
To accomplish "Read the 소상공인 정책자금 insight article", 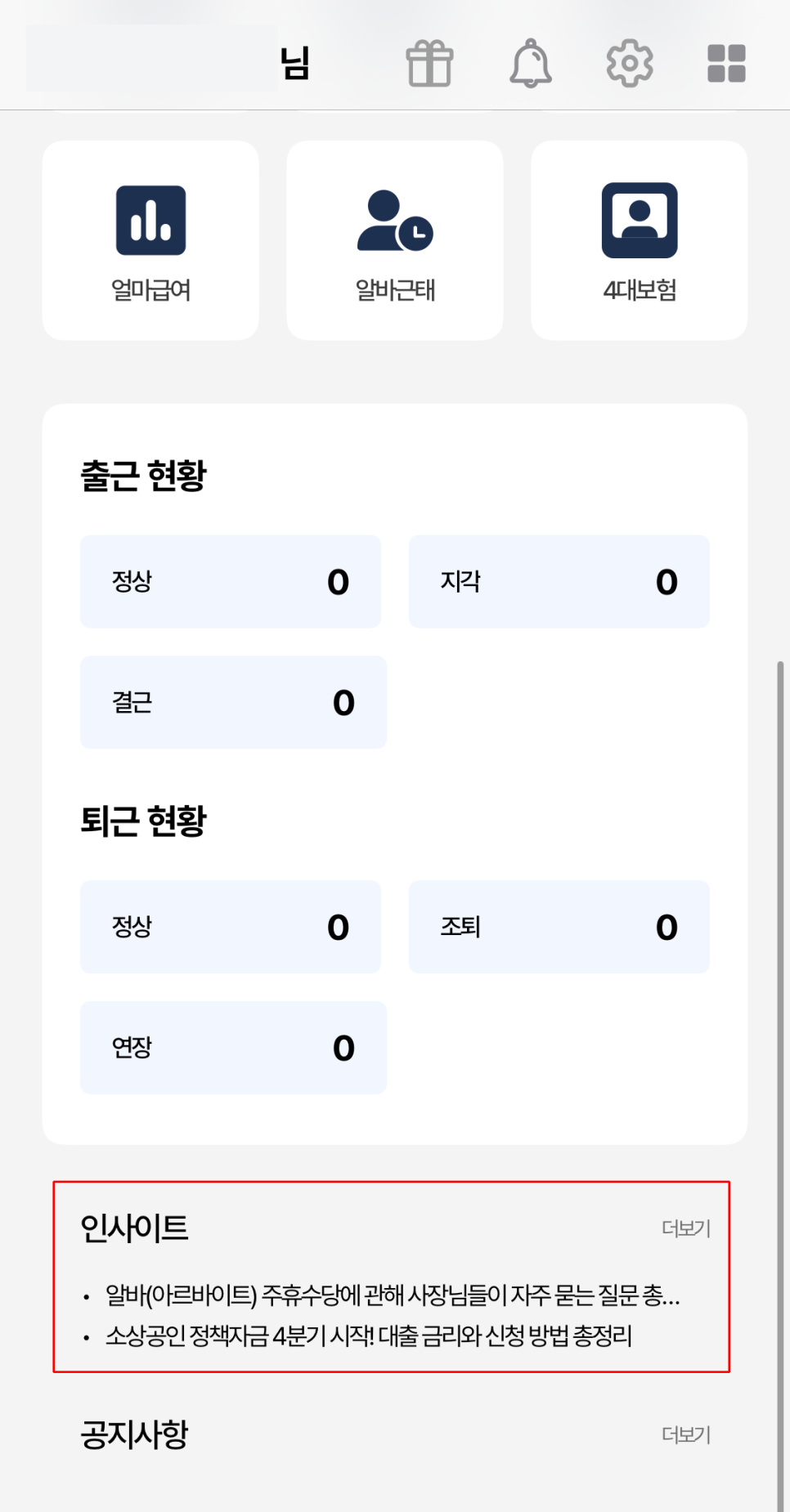I will [x=369, y=1336].
